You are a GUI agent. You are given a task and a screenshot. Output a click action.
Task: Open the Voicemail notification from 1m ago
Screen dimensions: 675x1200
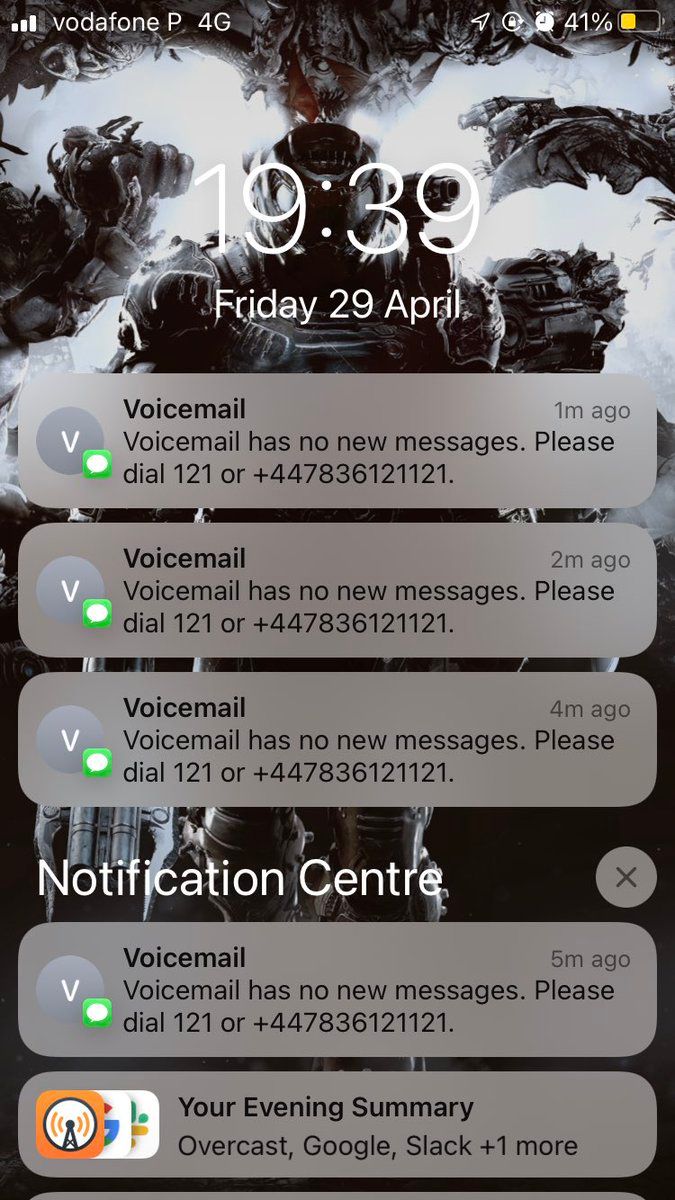(337, 441)
